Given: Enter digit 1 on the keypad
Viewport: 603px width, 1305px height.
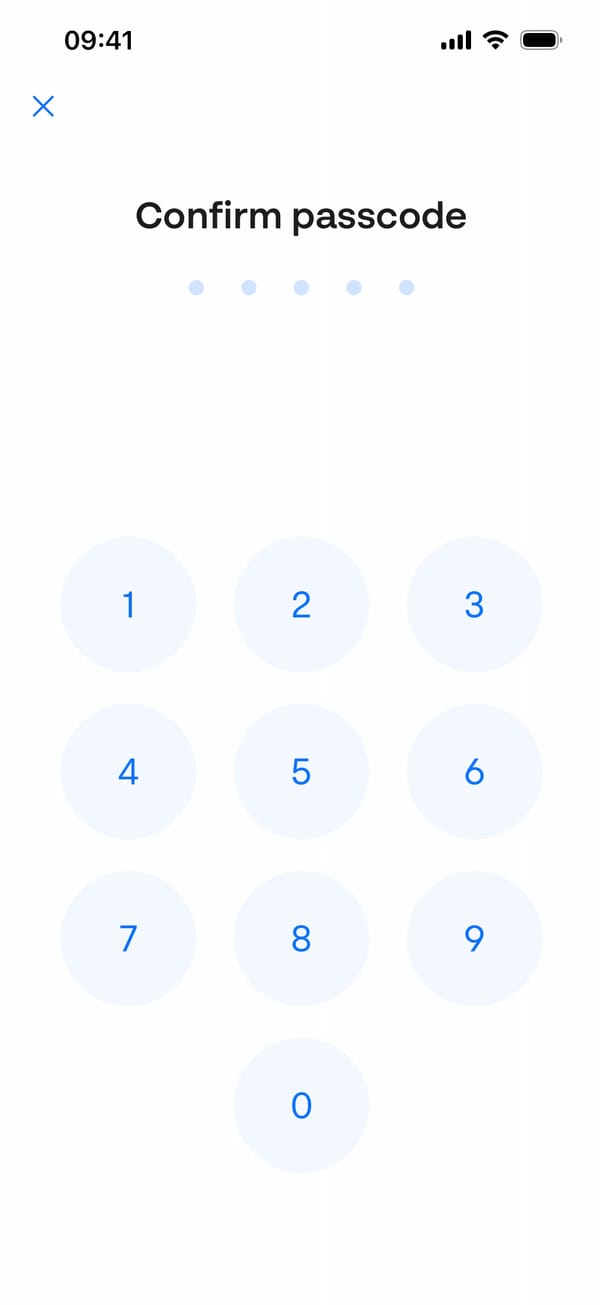Looking at the screenshot, I should (128, 604).
